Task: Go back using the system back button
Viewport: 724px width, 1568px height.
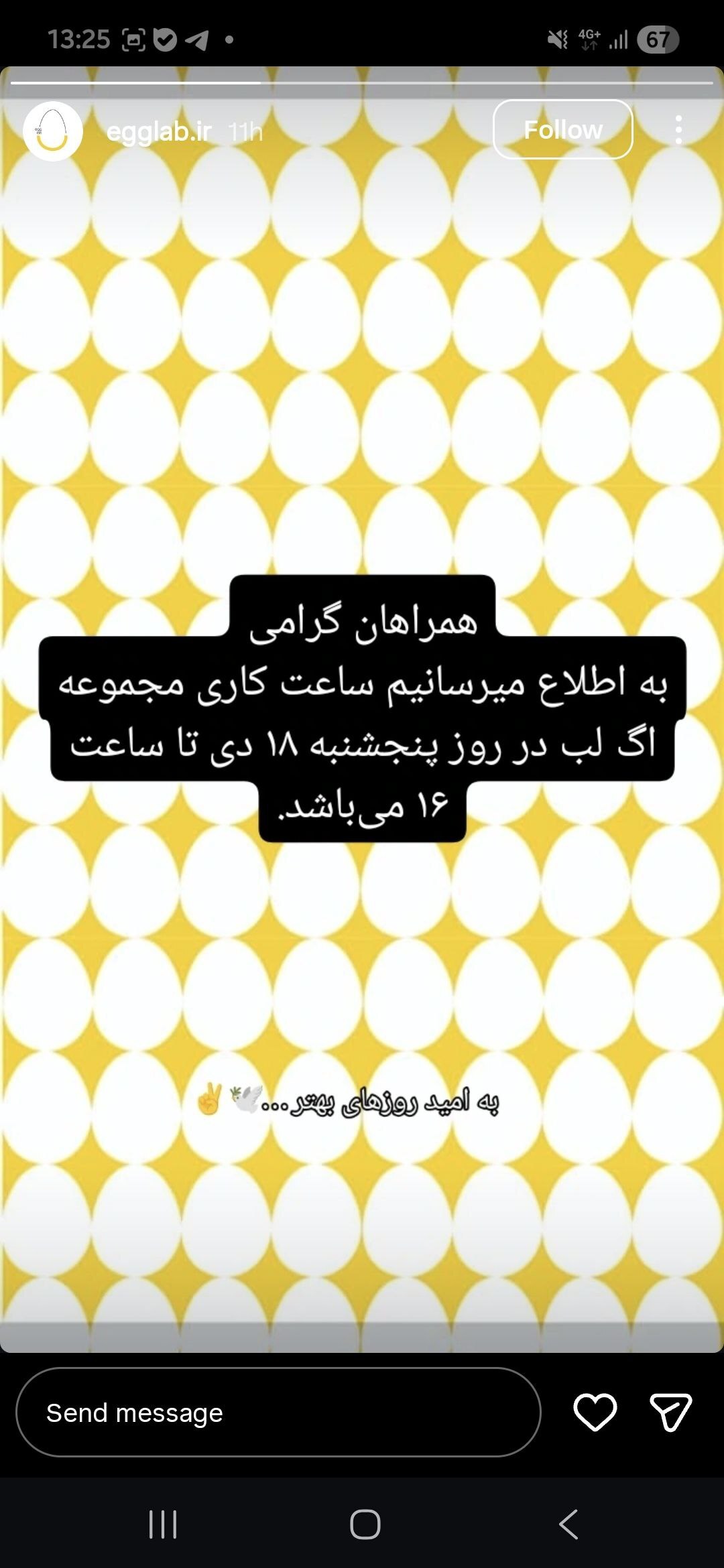Action: point(568,1524)
